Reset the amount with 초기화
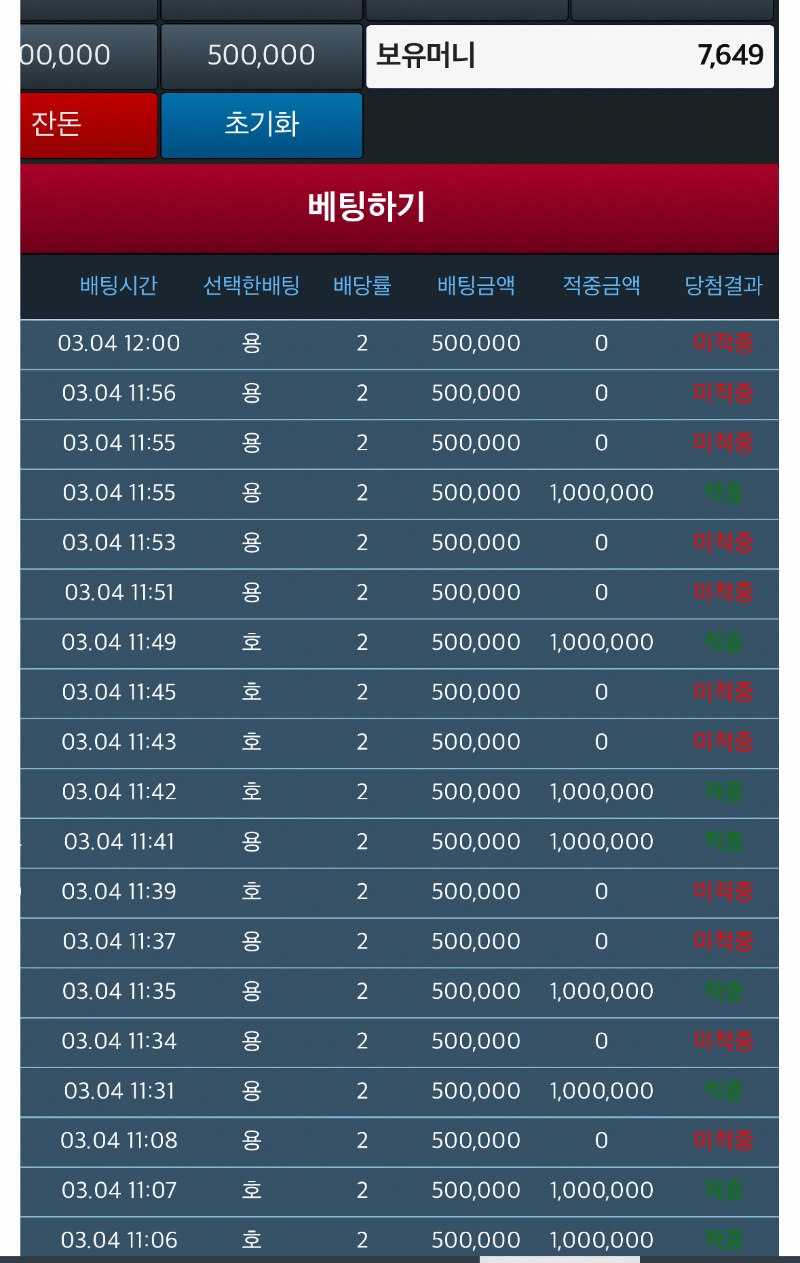The image size is (800, 1263). pos(261,125)
